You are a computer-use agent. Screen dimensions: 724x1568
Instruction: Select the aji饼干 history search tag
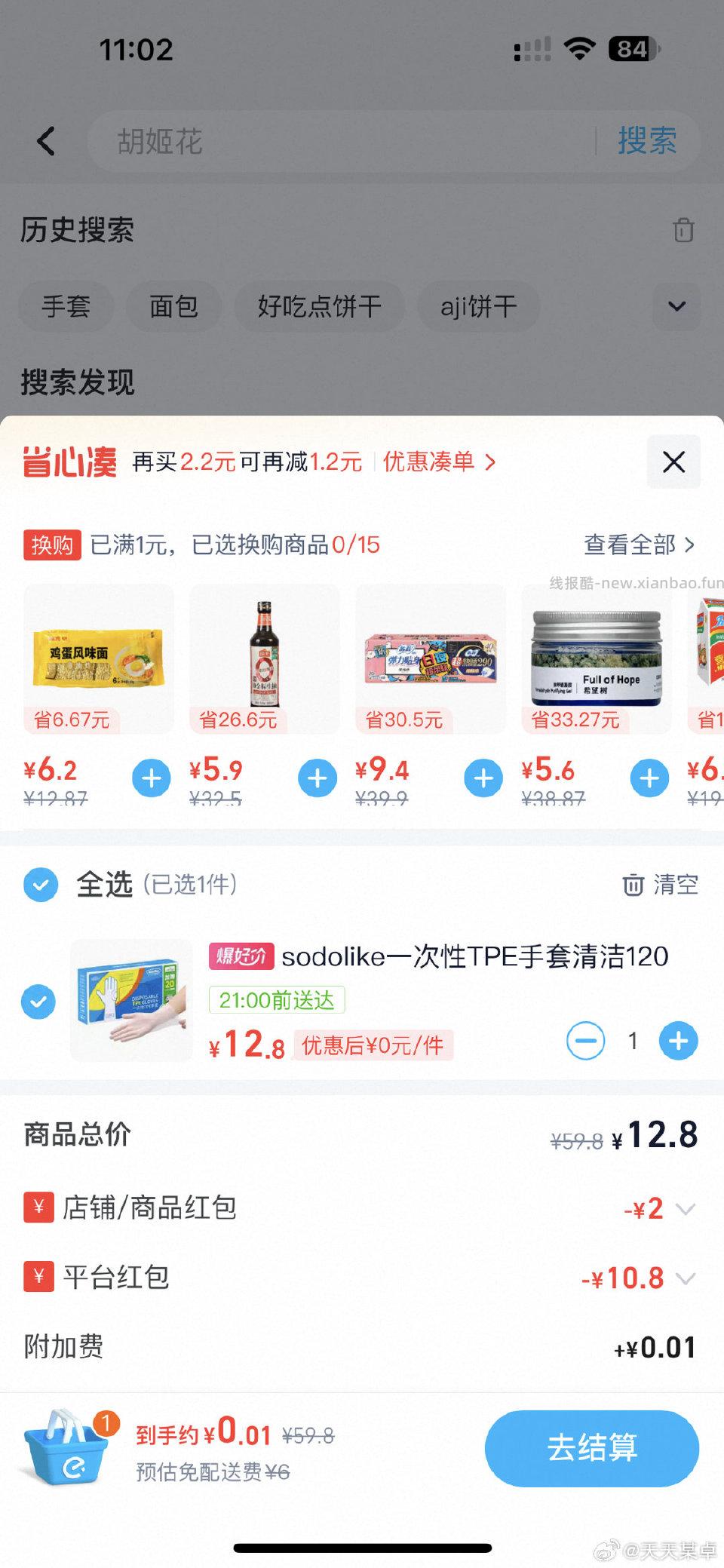(x=478, y=306)
